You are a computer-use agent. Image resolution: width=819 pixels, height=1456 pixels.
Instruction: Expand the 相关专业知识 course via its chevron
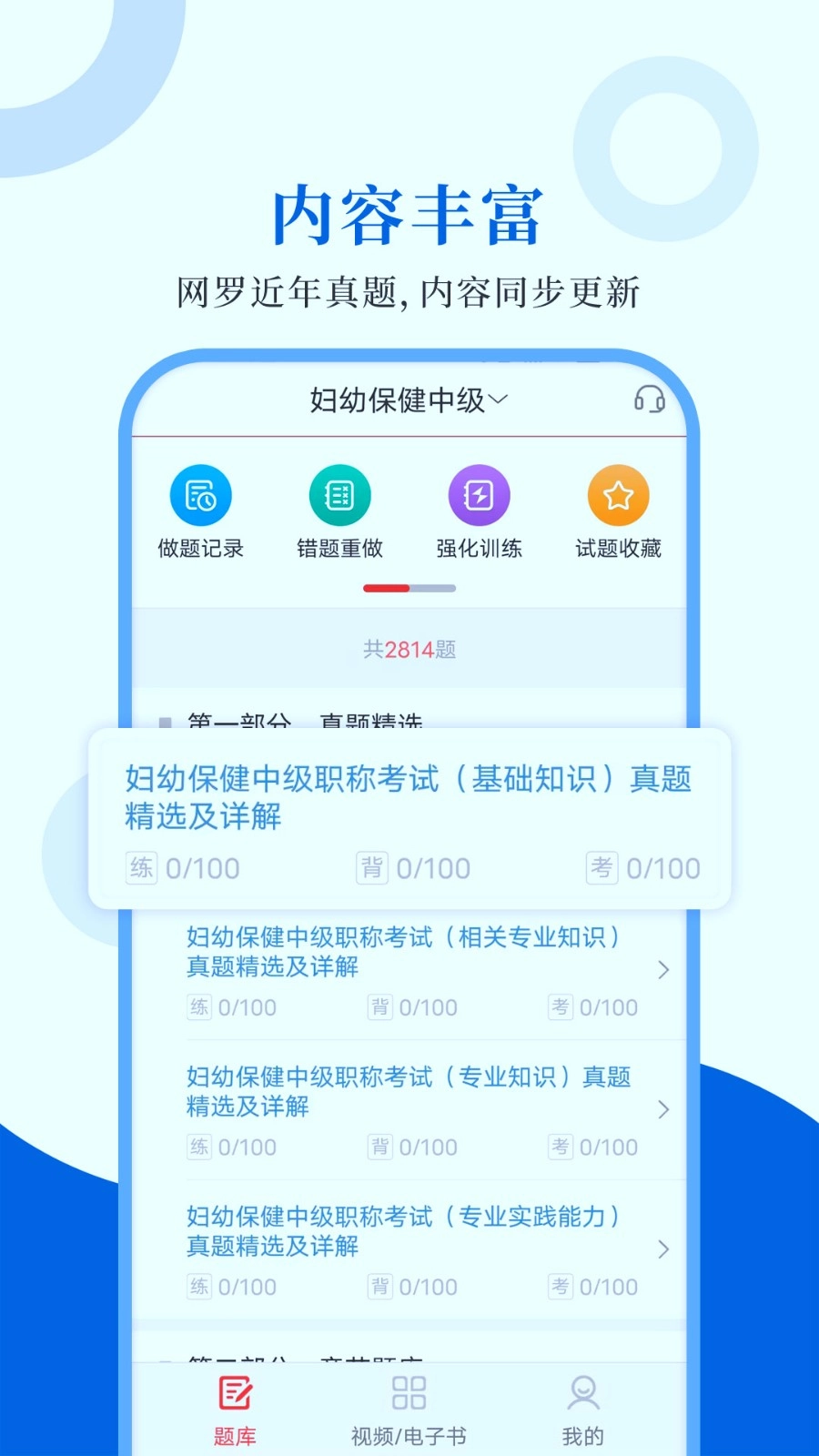(663, 970)
